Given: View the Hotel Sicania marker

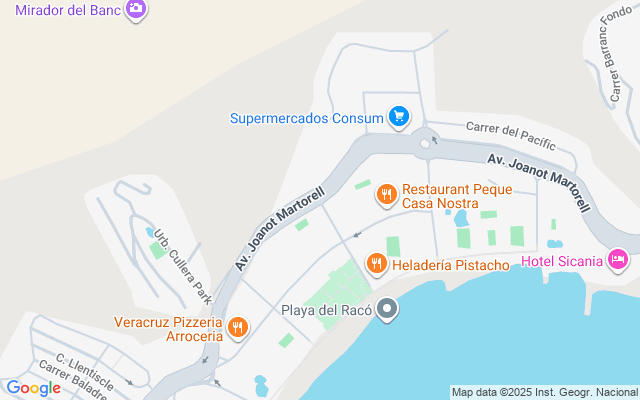Looking at the screenshot, I should [x=618, y=261].
